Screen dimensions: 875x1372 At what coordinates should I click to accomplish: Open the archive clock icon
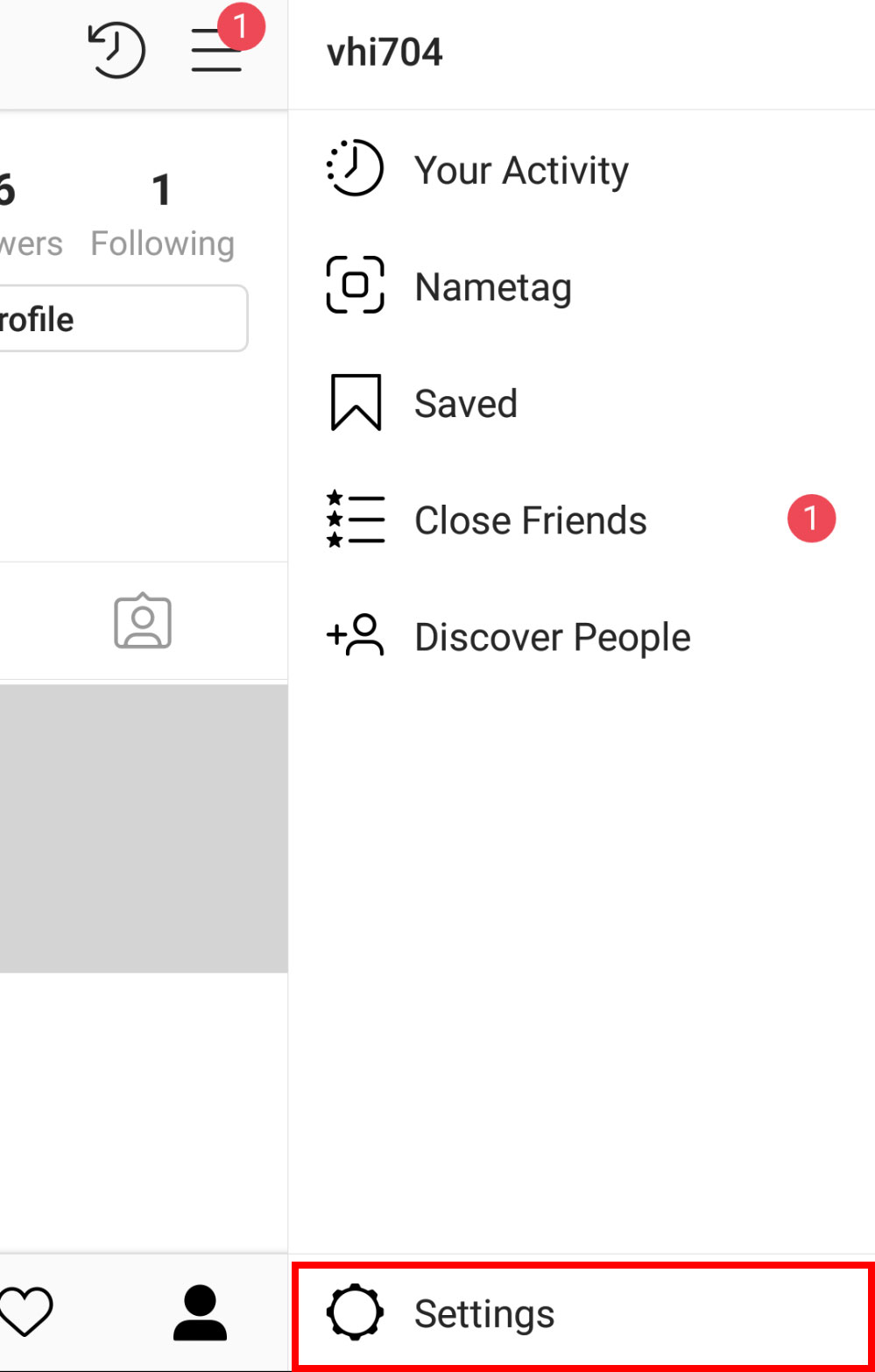[x=116, y=49]
